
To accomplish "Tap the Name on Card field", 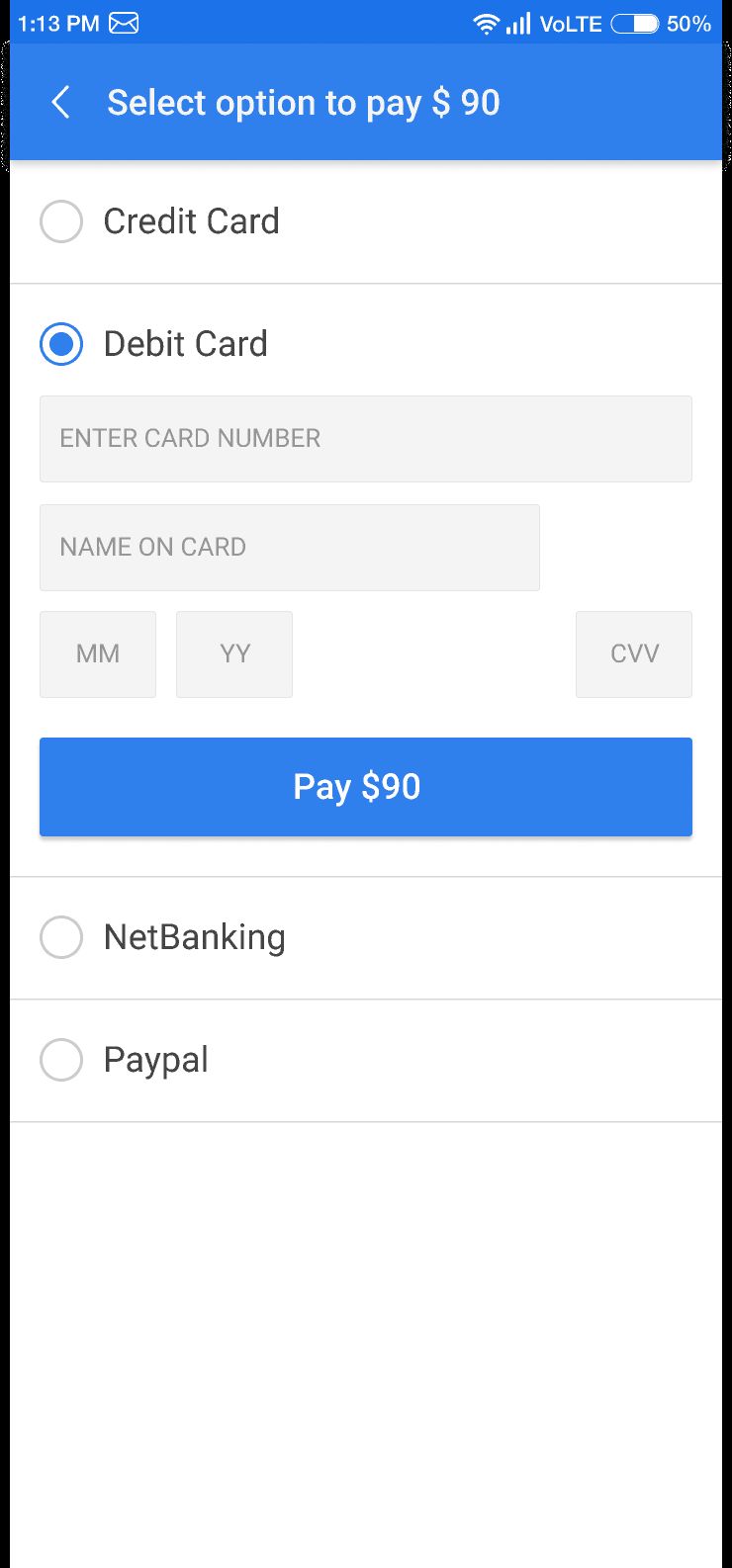I will point(289,548).
